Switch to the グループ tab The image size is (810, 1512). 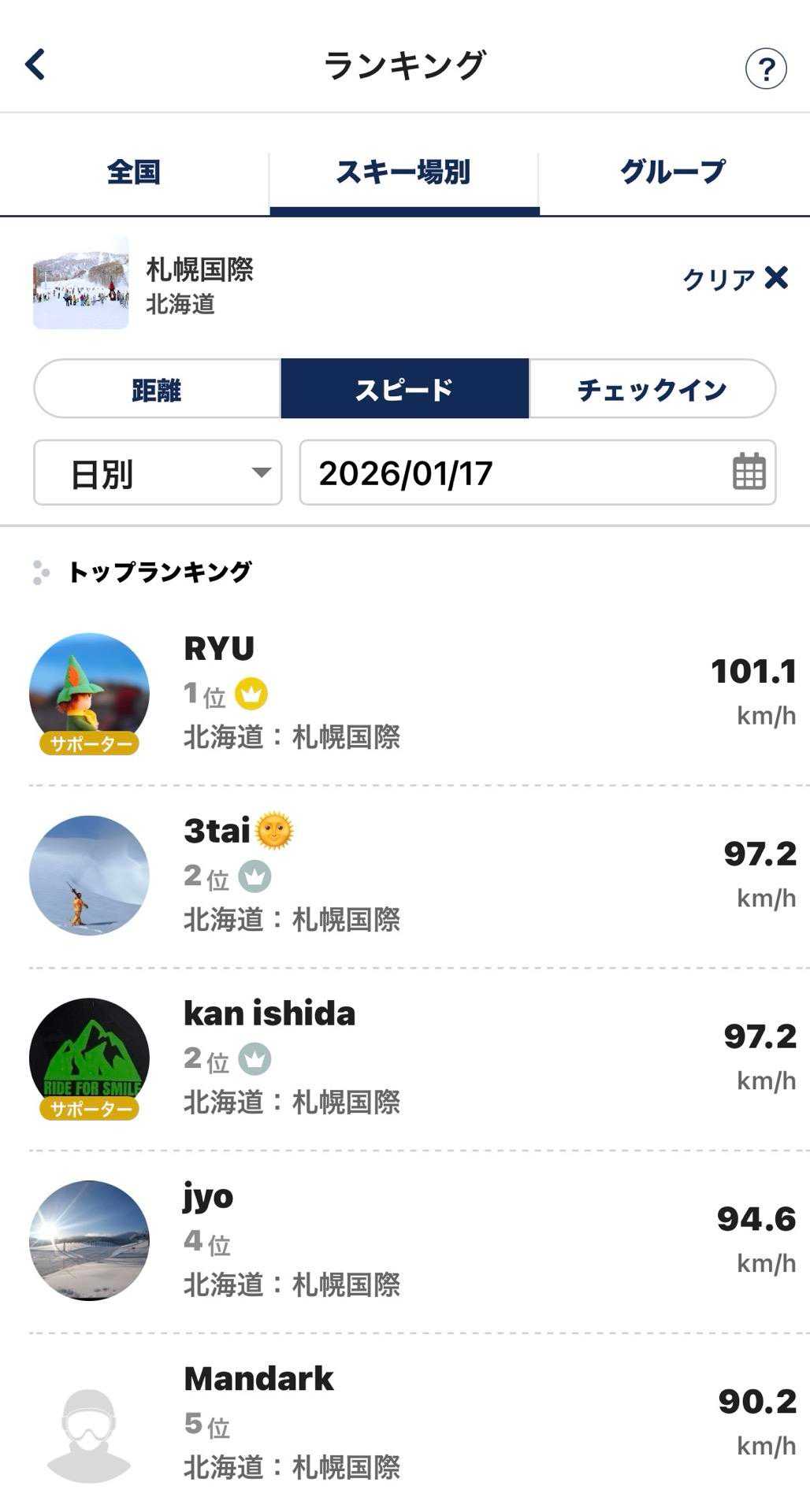click(x=673, y=172)
